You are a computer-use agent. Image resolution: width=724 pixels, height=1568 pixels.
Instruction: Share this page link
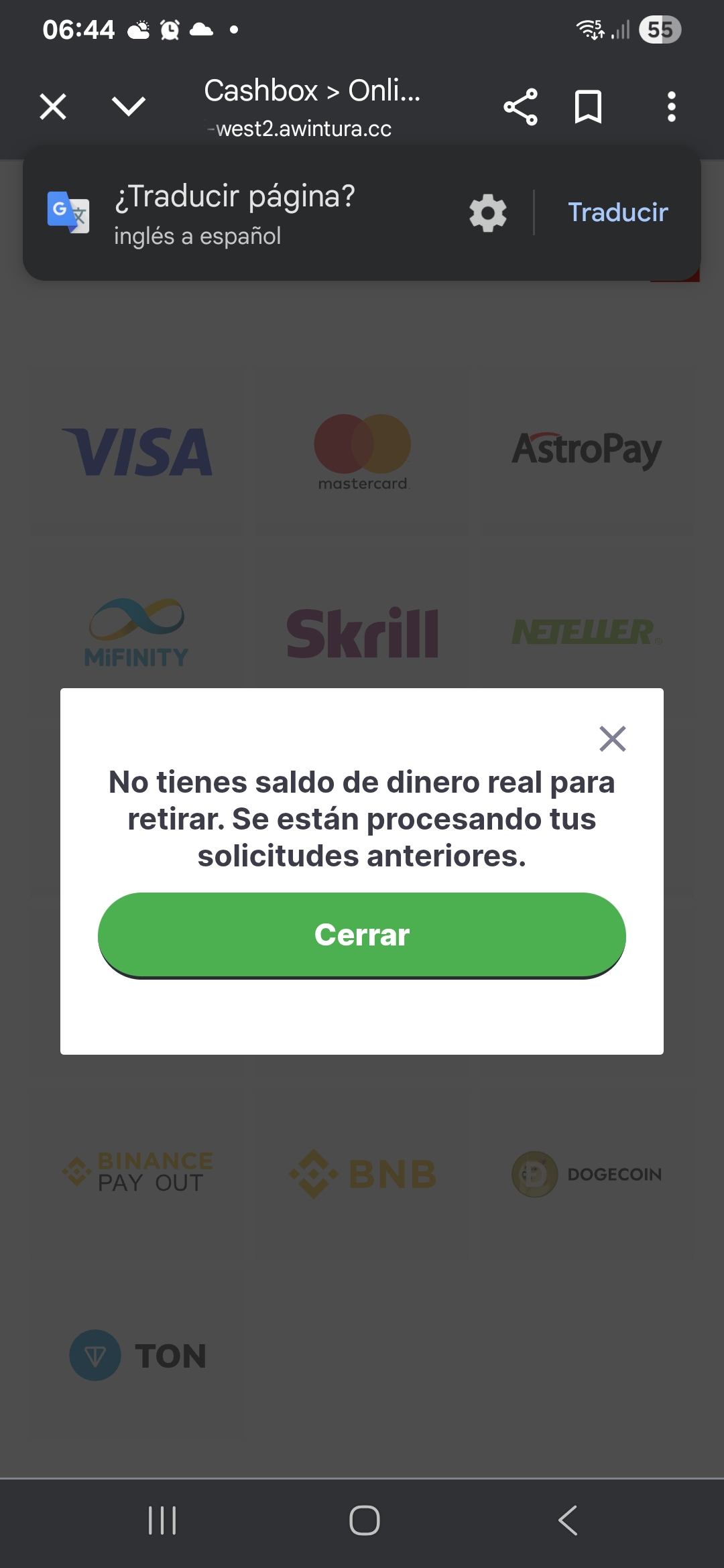521,107
